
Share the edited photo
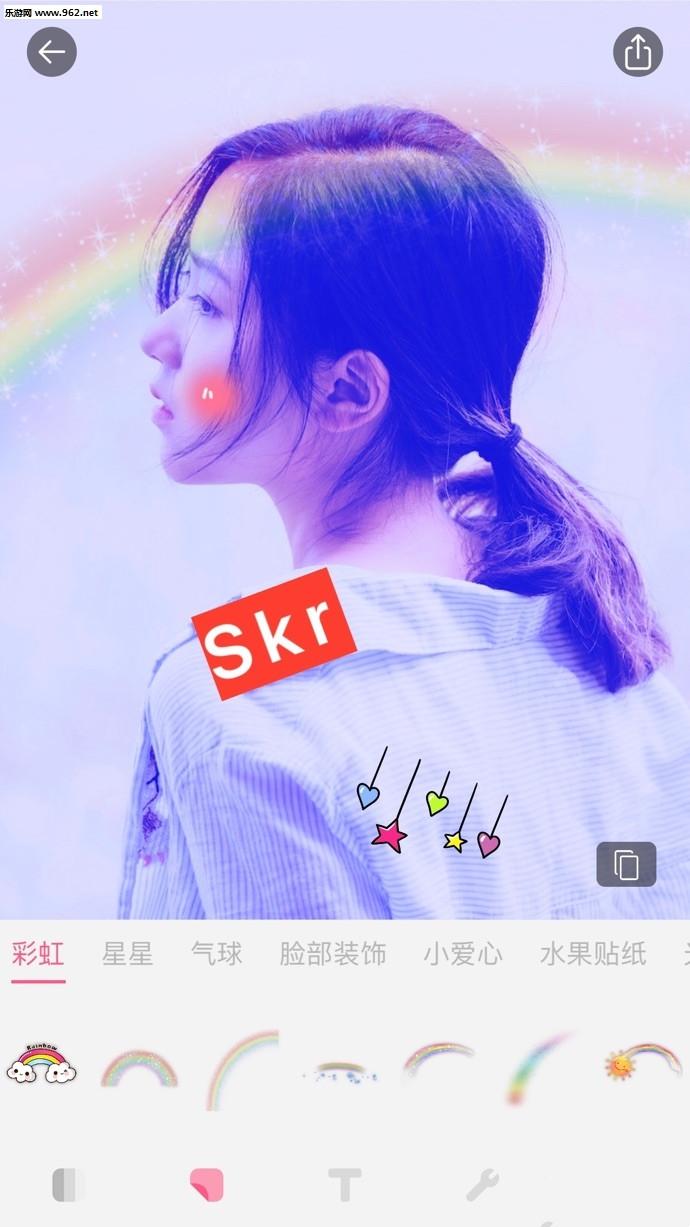(x=638, y=52)
